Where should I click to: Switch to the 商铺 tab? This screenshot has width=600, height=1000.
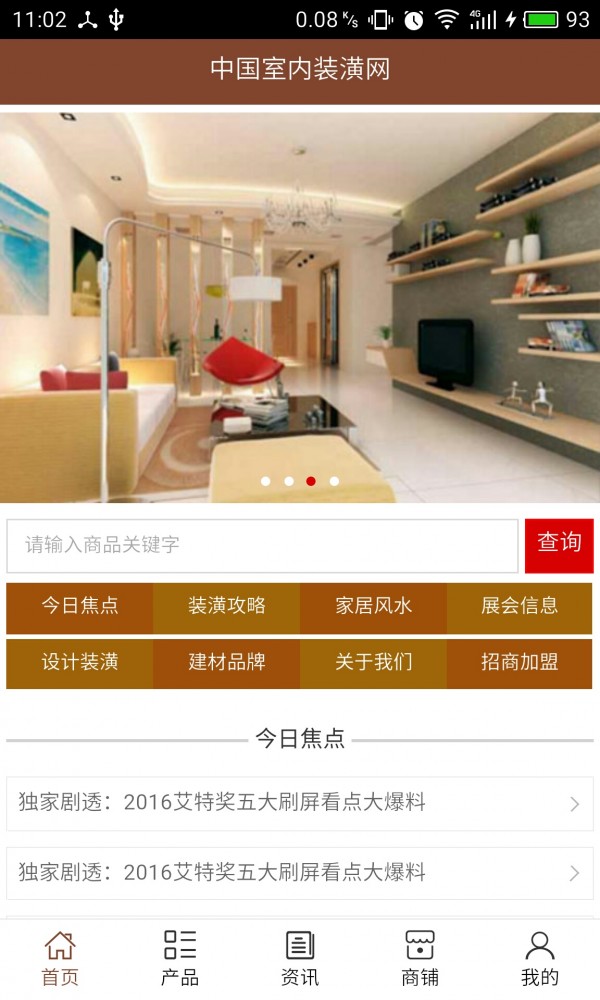[420, 958]
